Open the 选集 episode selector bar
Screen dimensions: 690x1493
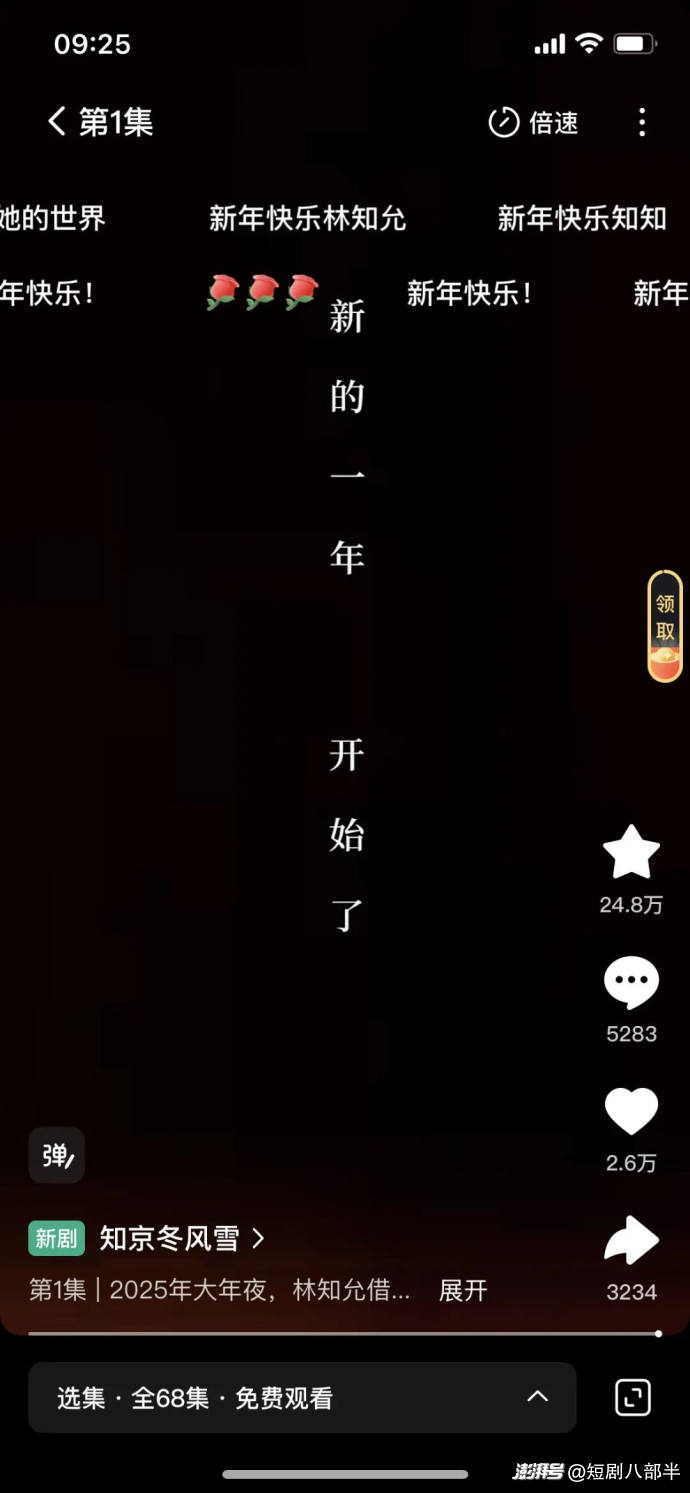click(302, 1397)
